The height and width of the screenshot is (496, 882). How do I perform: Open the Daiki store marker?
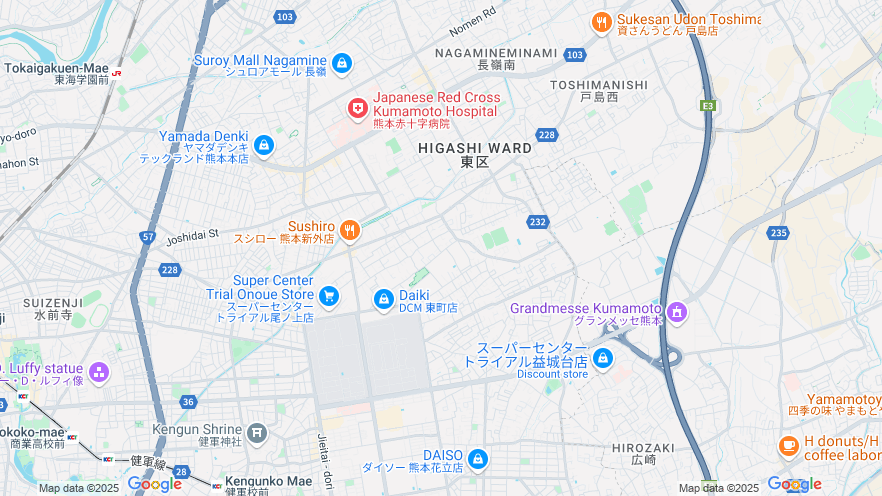pos(384,299)
